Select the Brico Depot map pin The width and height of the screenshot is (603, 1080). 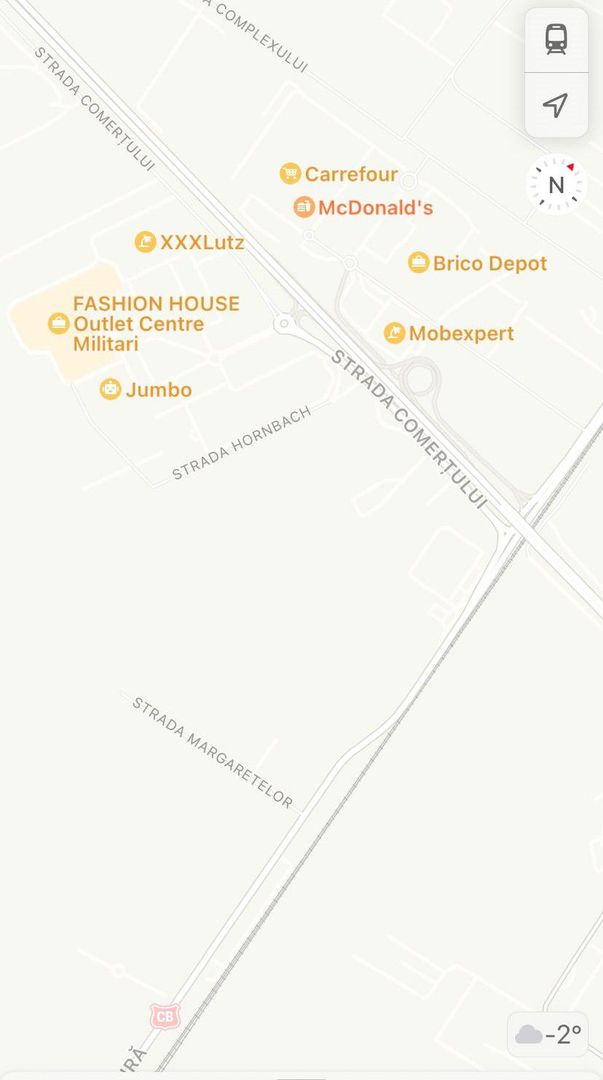[x=419, y=263]
